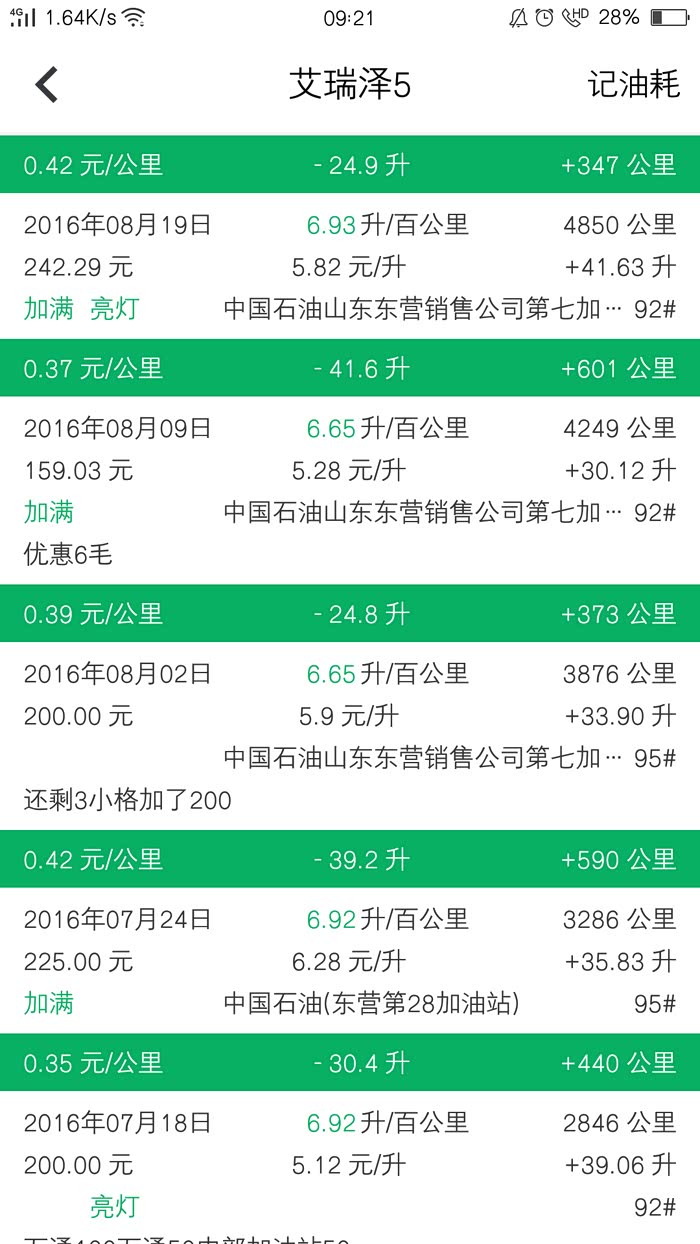The height and width of the screenshot is (1244, 700).
Task: Tap 记油耗 to log fuel consumption
Action: 633,85
